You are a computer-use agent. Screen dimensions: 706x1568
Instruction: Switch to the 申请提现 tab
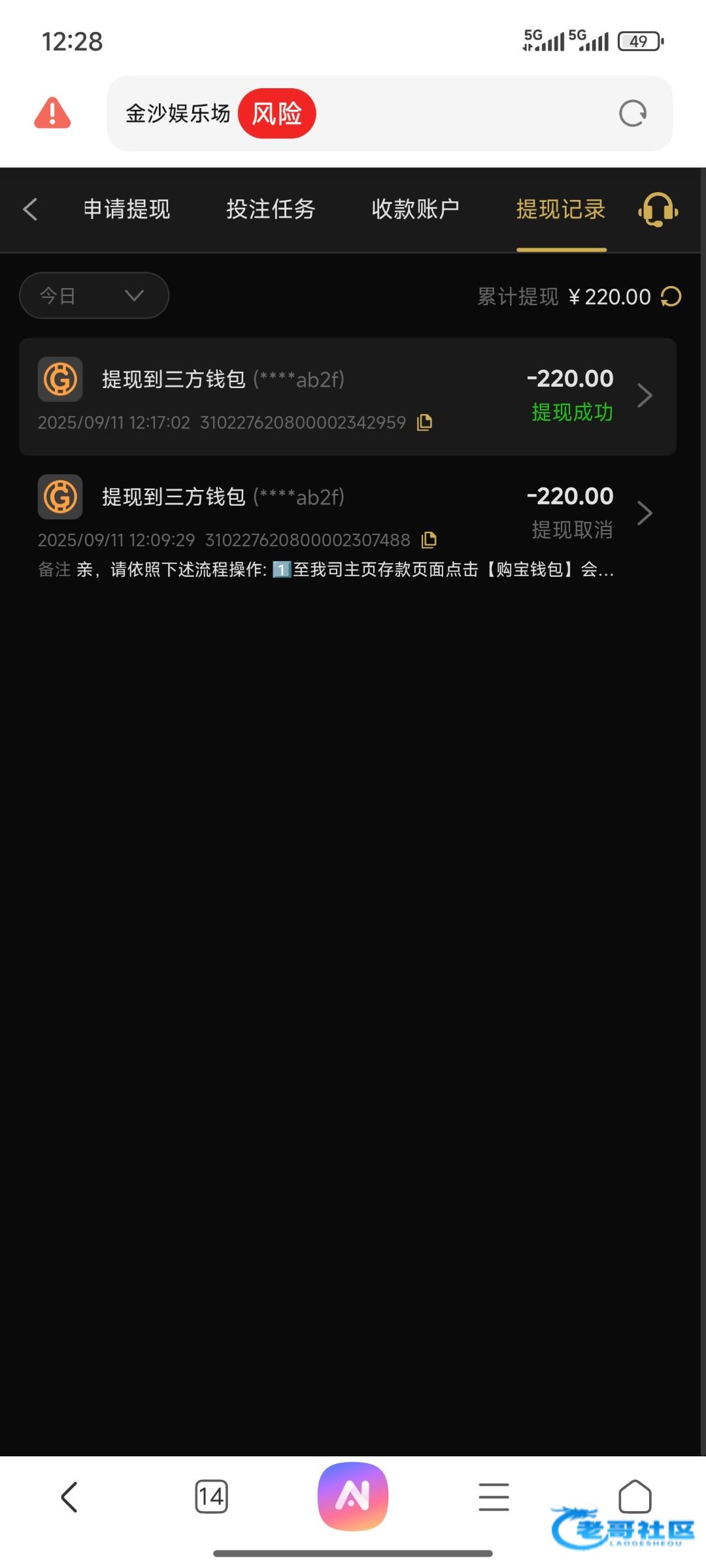click(x=127, y=210)
